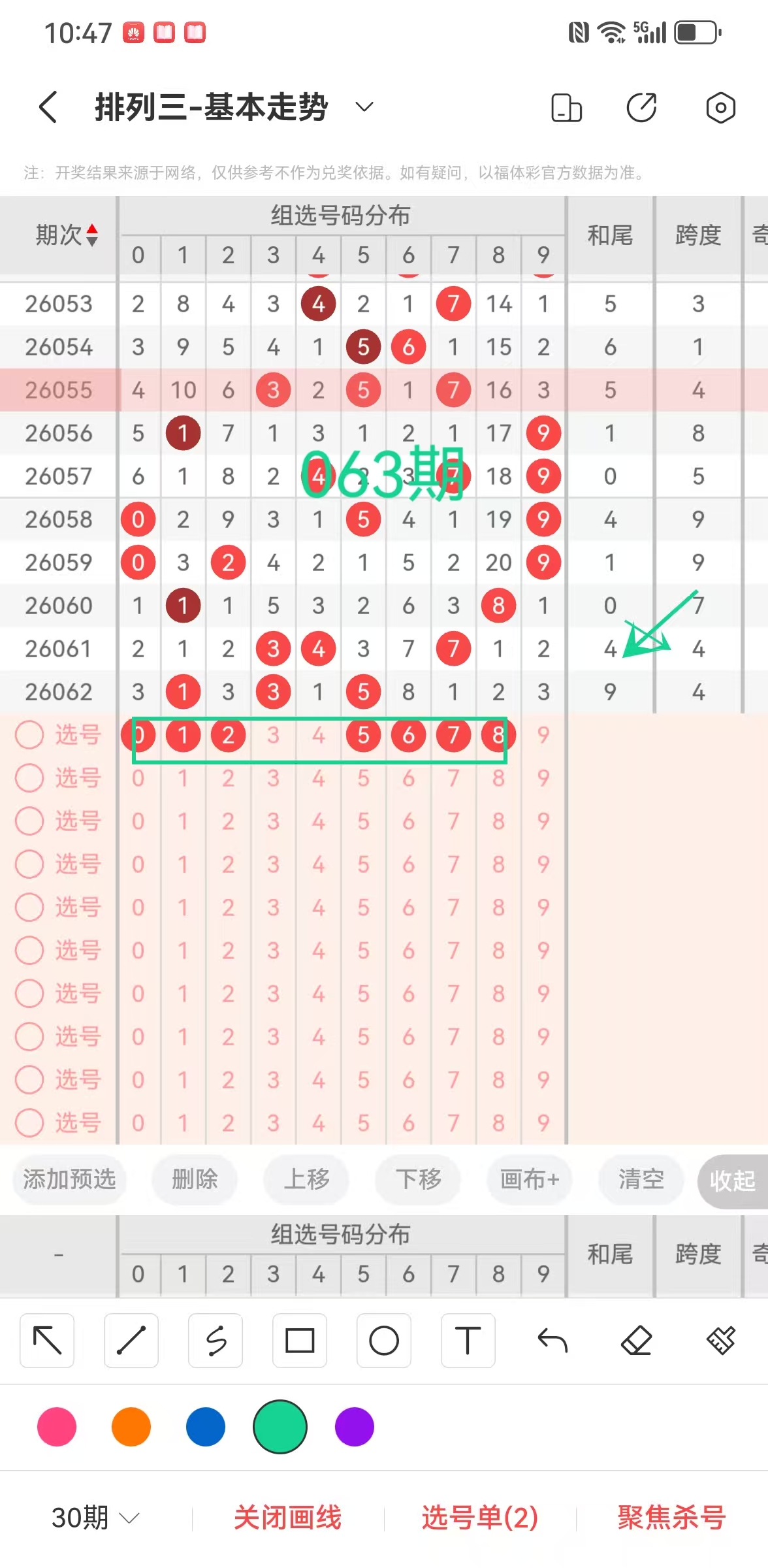Move the selection up with 上移
The height and width of the screenshot is (1568, 768).
coord(306,1179)
